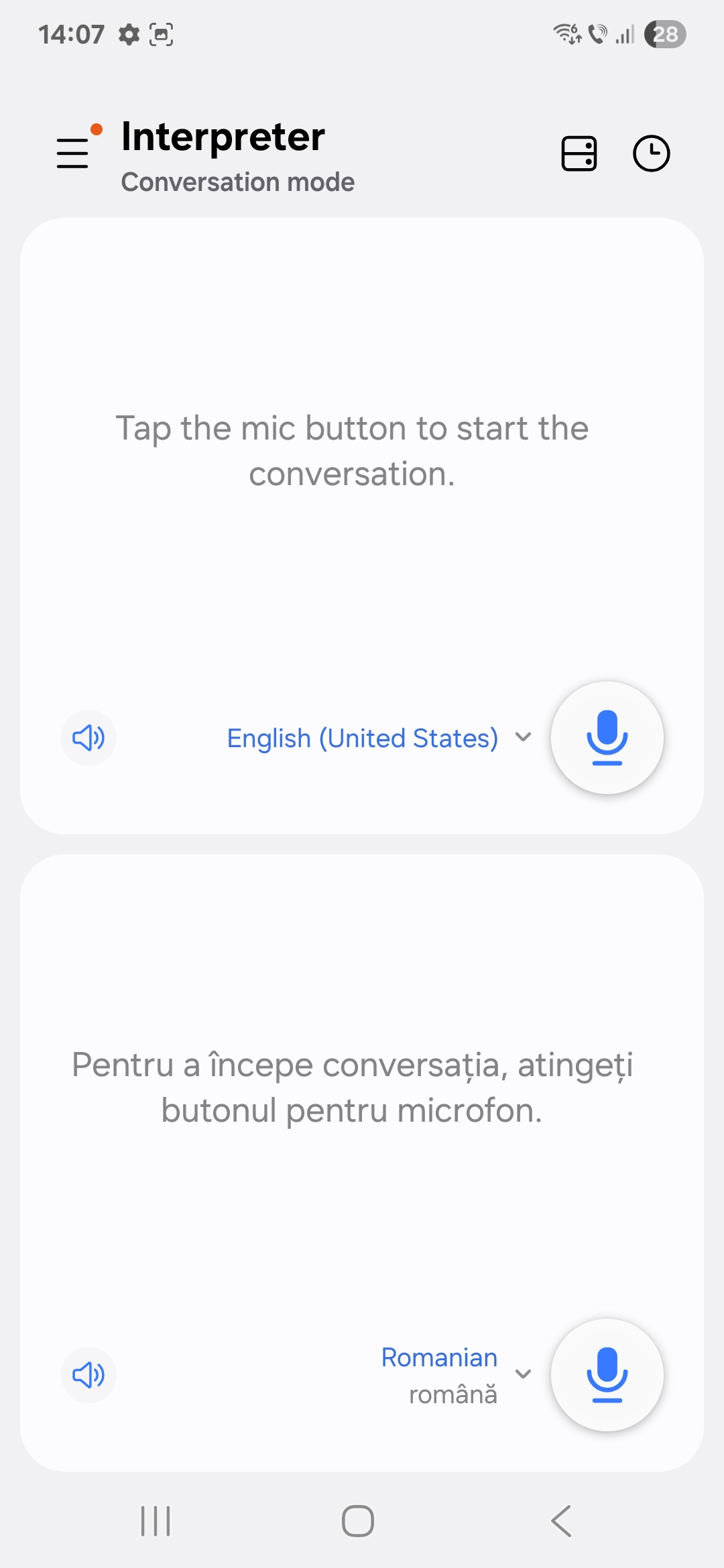
Task: Open the hamburger drawer menu
Action: coord(74,153)
